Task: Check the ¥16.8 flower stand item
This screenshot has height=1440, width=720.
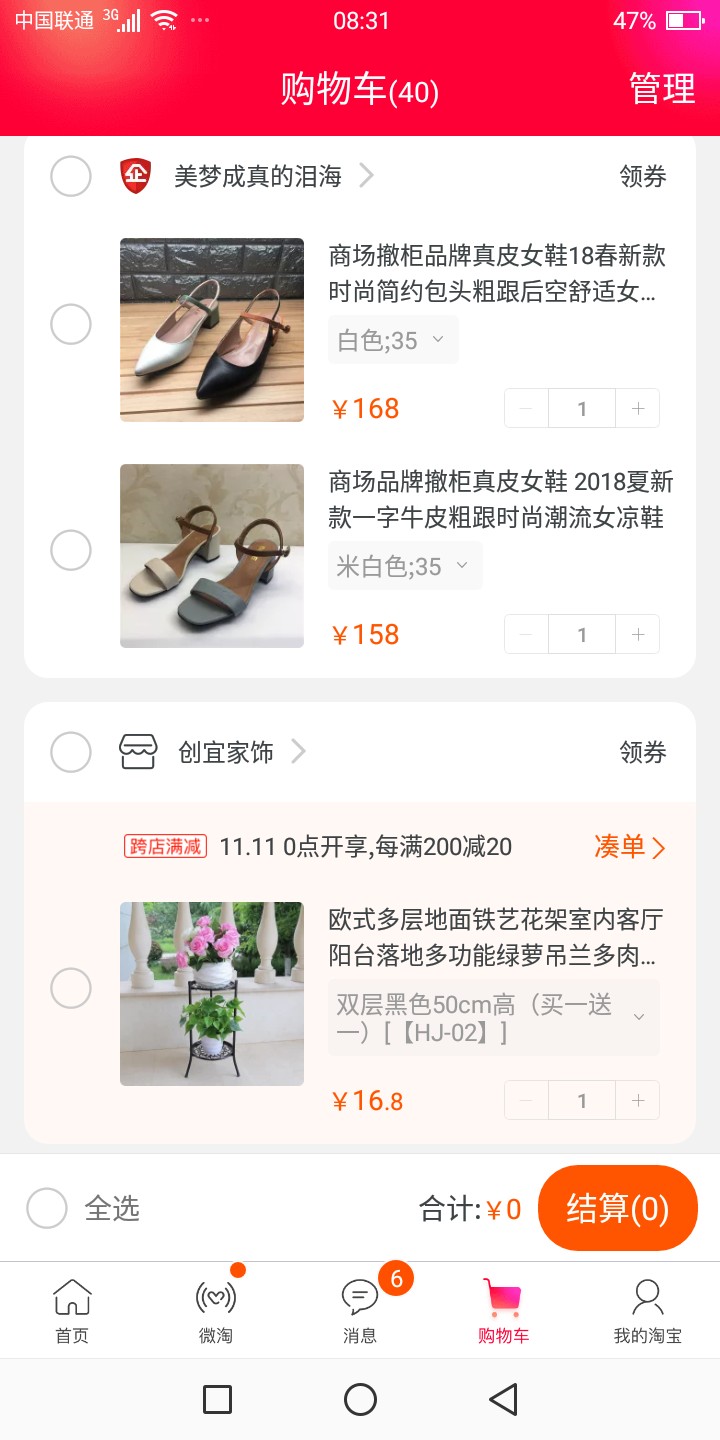Action: [71, 988]
